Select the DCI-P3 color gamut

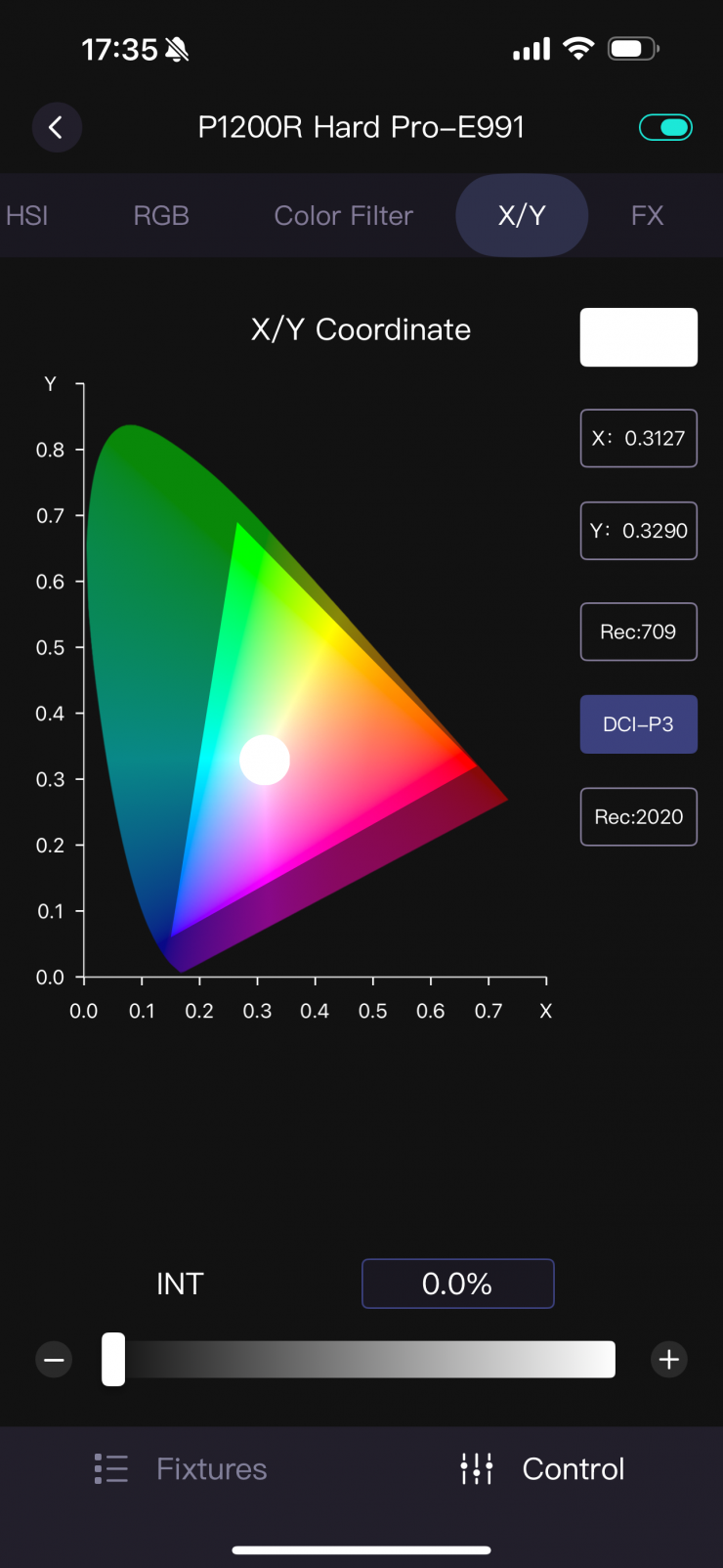click(x=639, y=724)
